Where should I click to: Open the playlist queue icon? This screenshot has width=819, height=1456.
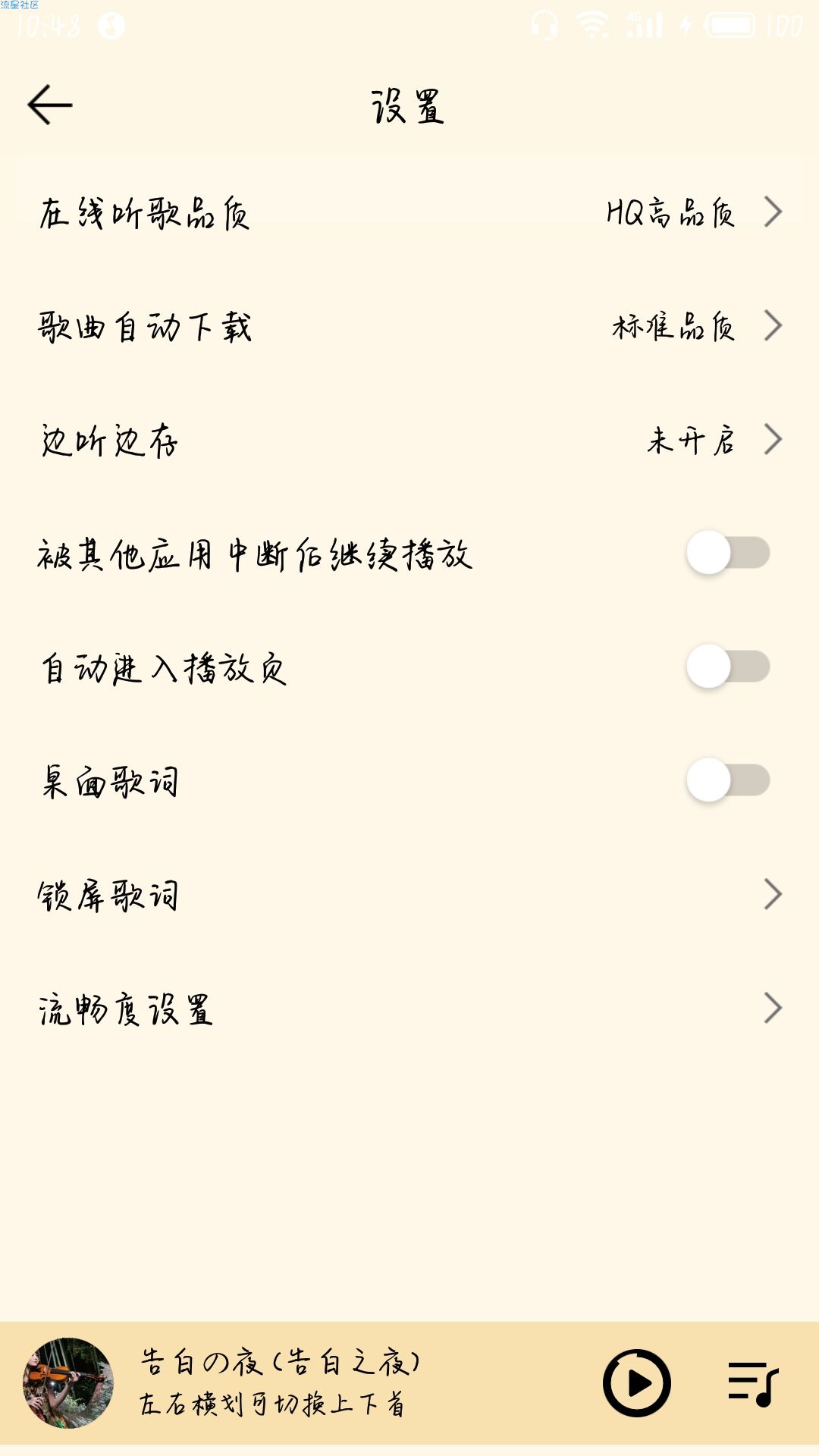[753, 1384]
